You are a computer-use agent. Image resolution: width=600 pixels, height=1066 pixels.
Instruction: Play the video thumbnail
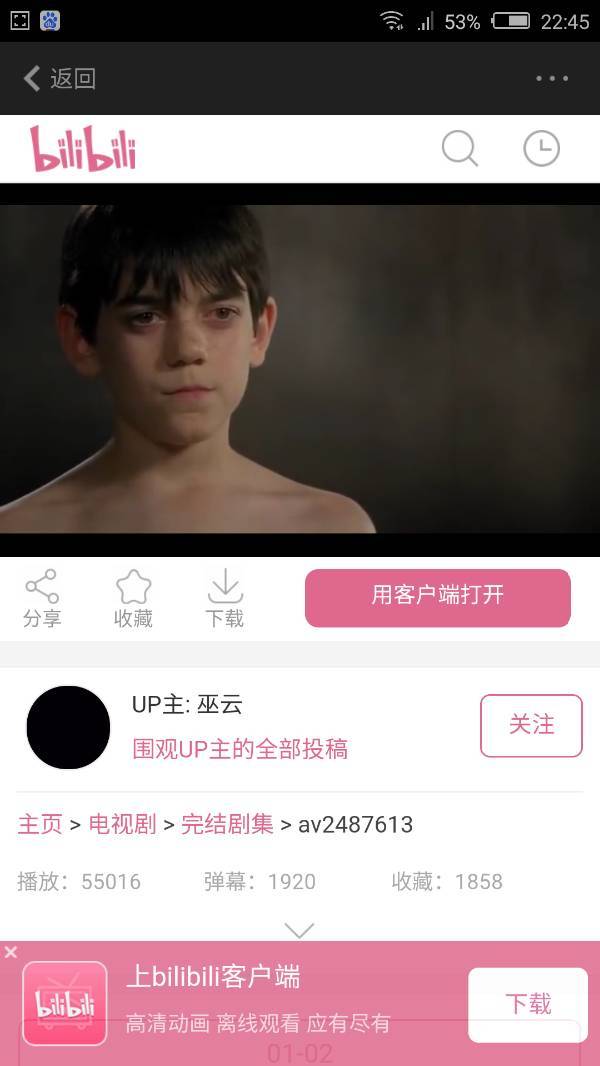[300, 369]
